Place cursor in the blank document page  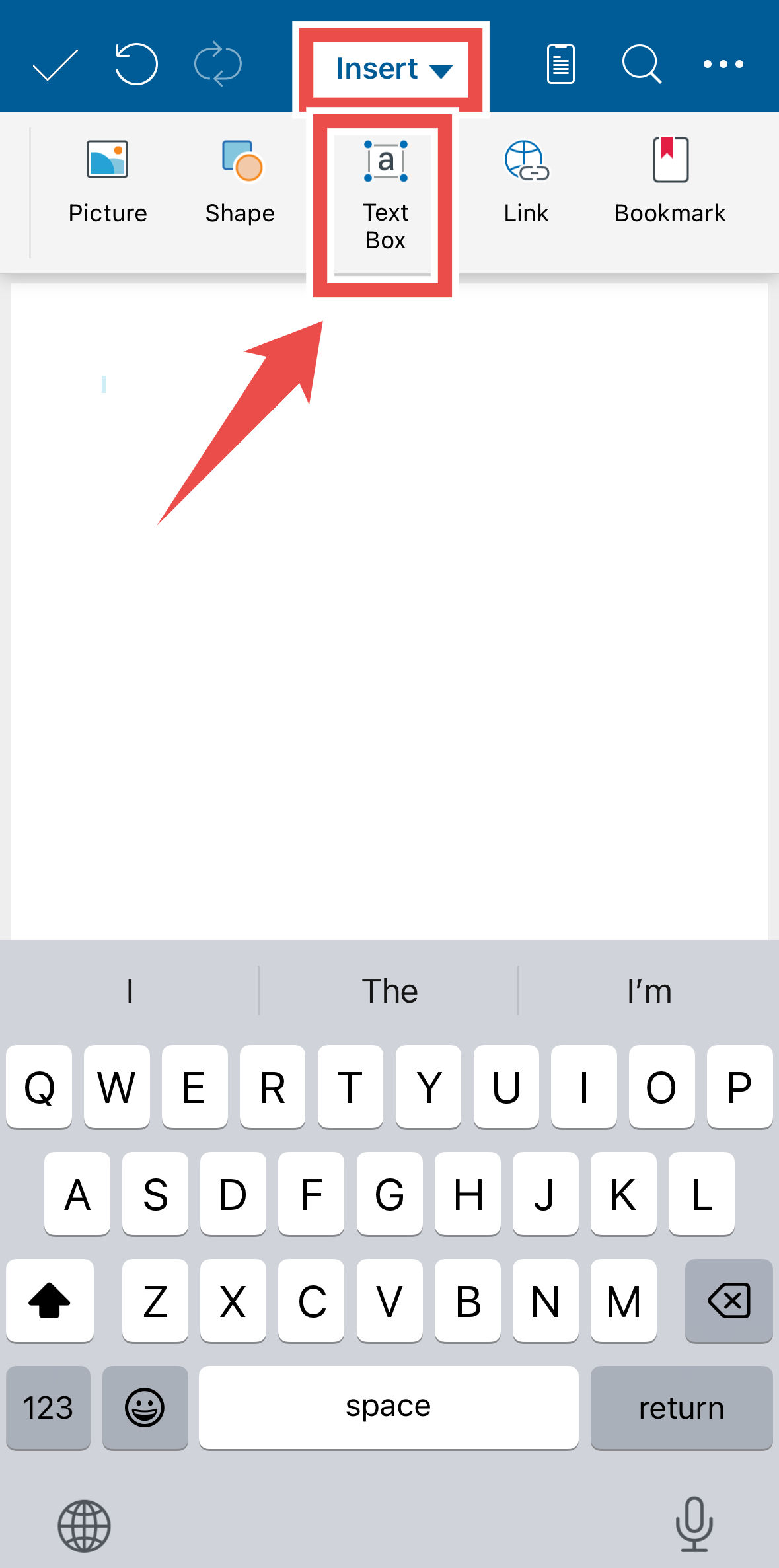(x=389, y=594)
